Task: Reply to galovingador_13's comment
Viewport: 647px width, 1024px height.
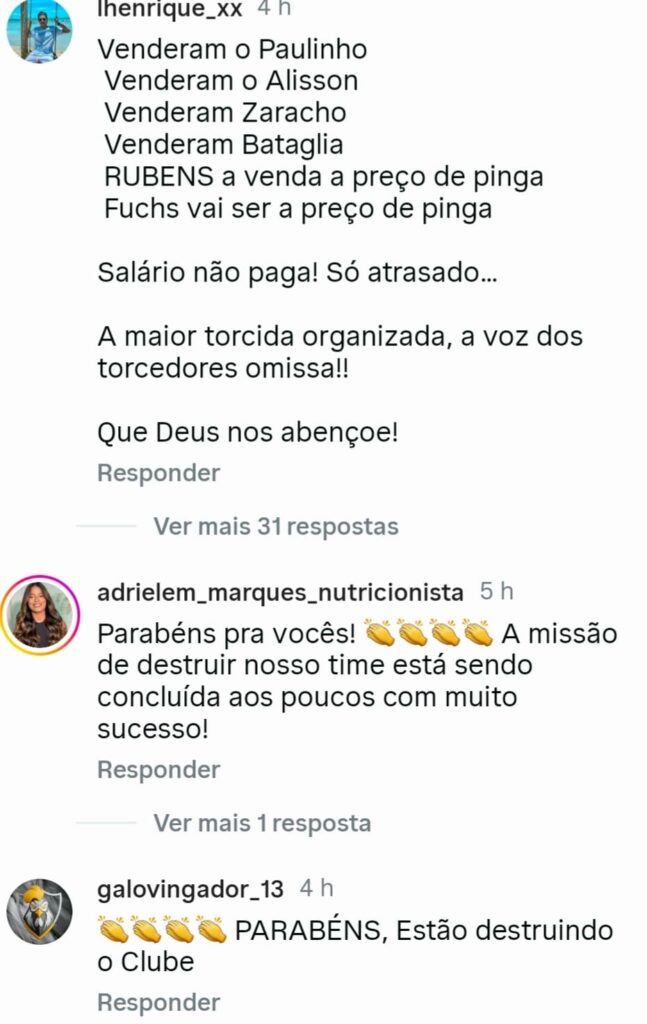Action: pyautogui.click(x=158, y=1002)
